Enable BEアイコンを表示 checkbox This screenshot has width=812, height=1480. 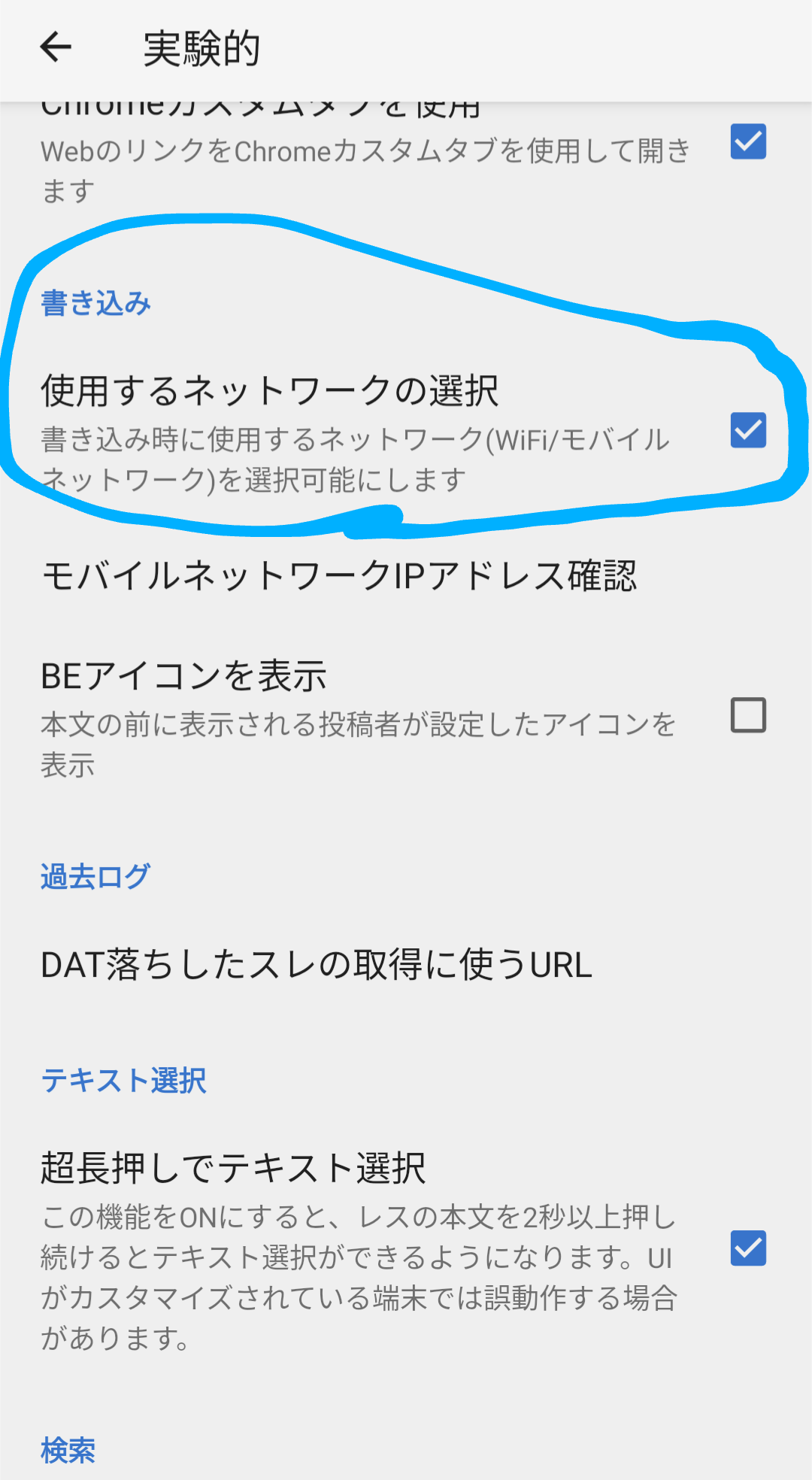pos(748,715)
